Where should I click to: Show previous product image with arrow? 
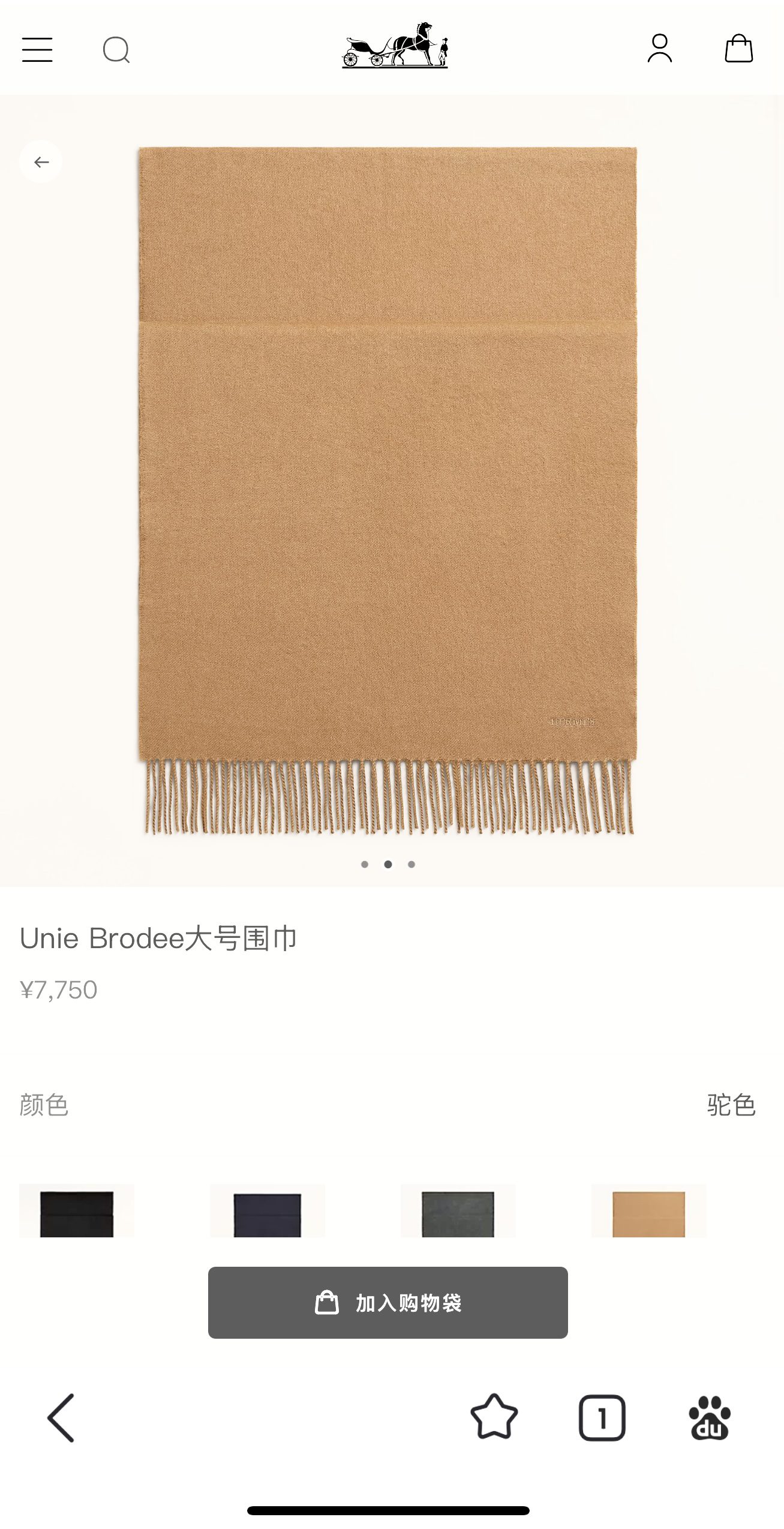(41, 162)
